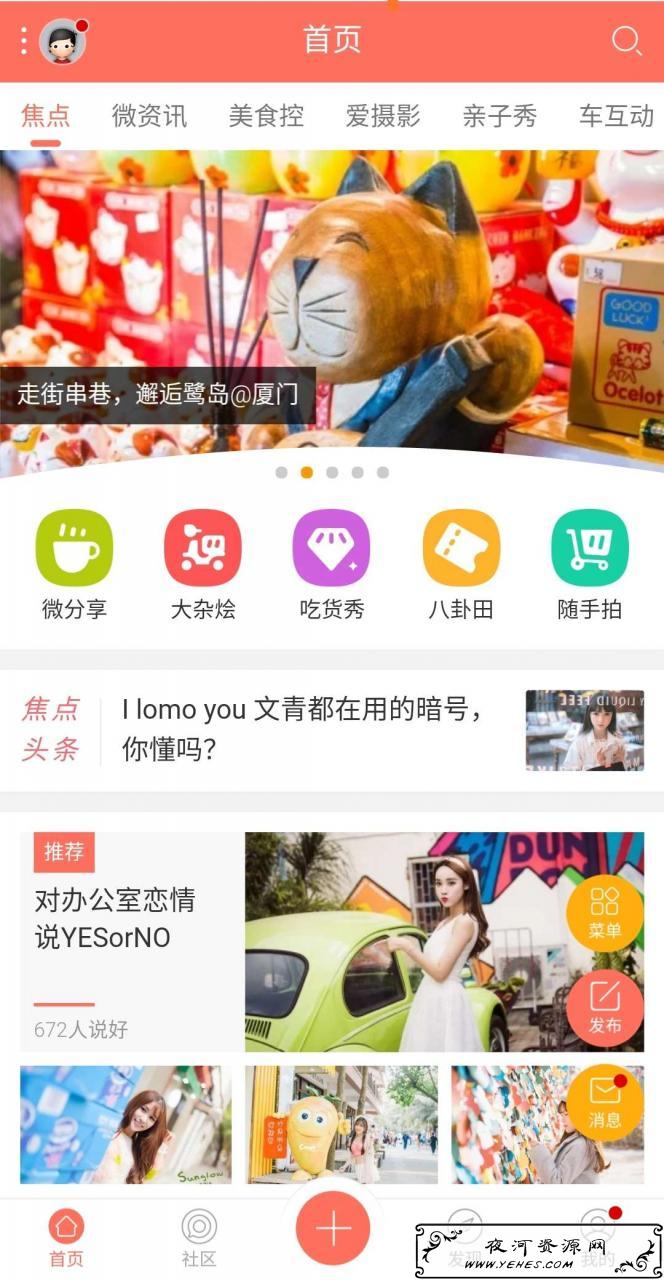Viewport: 664px width, 1280px height.
Task: Open the 微分享 shortcut
Action: pyautogui.click(x=74, y=563)
